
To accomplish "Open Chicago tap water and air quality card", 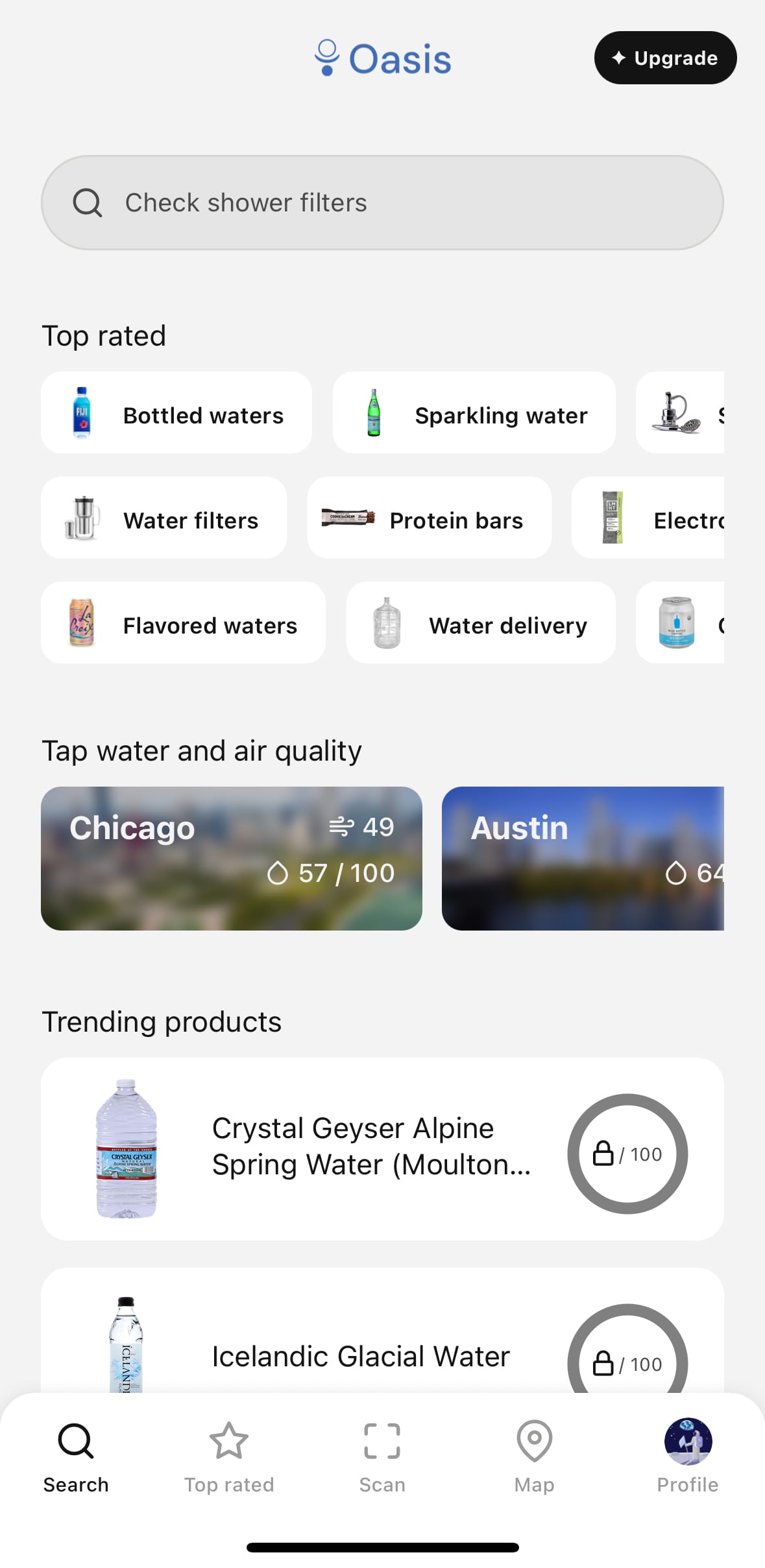I will pos(231,859).
